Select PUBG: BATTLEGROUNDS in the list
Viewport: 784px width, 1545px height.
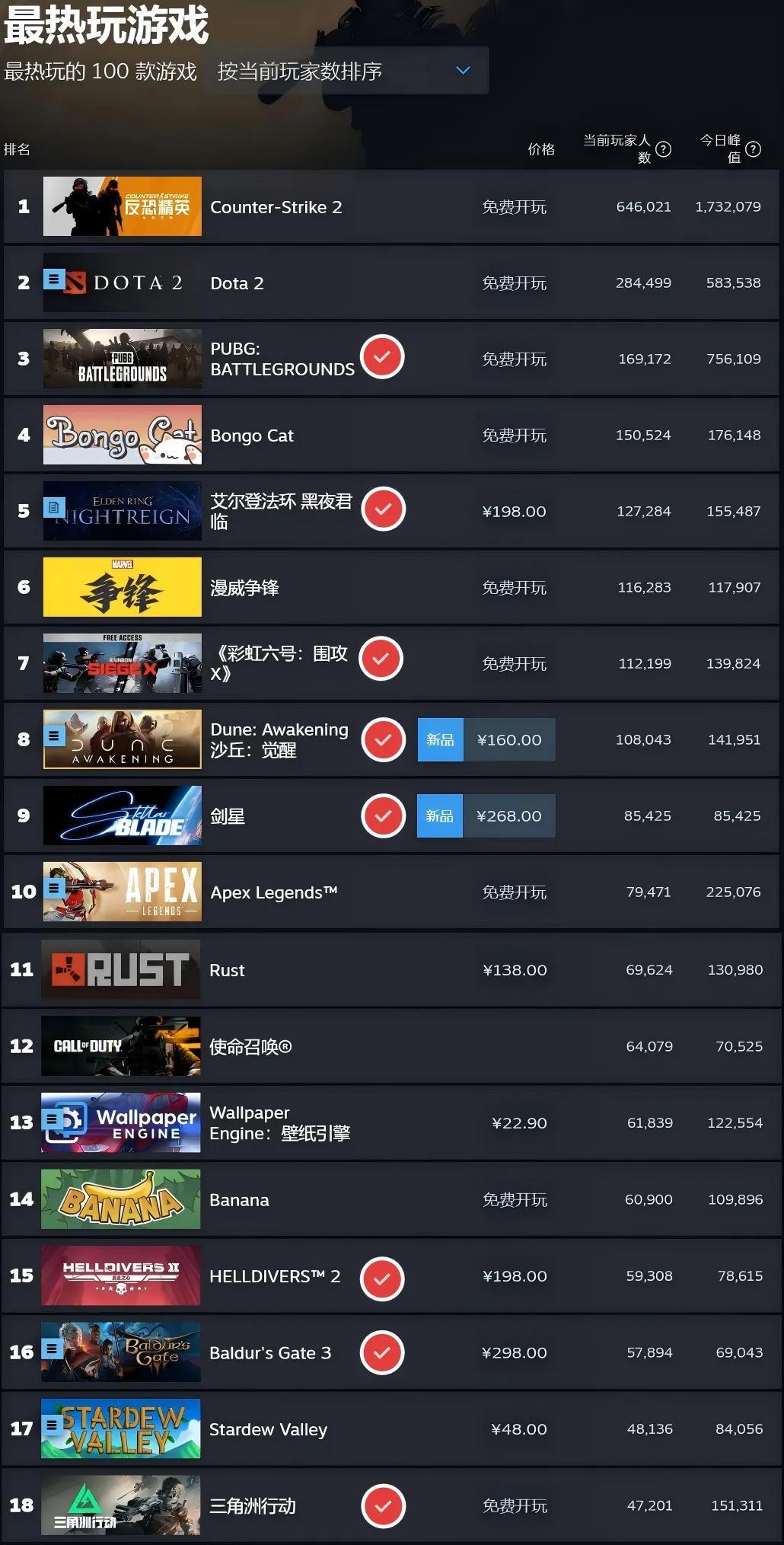pos(282,359)
